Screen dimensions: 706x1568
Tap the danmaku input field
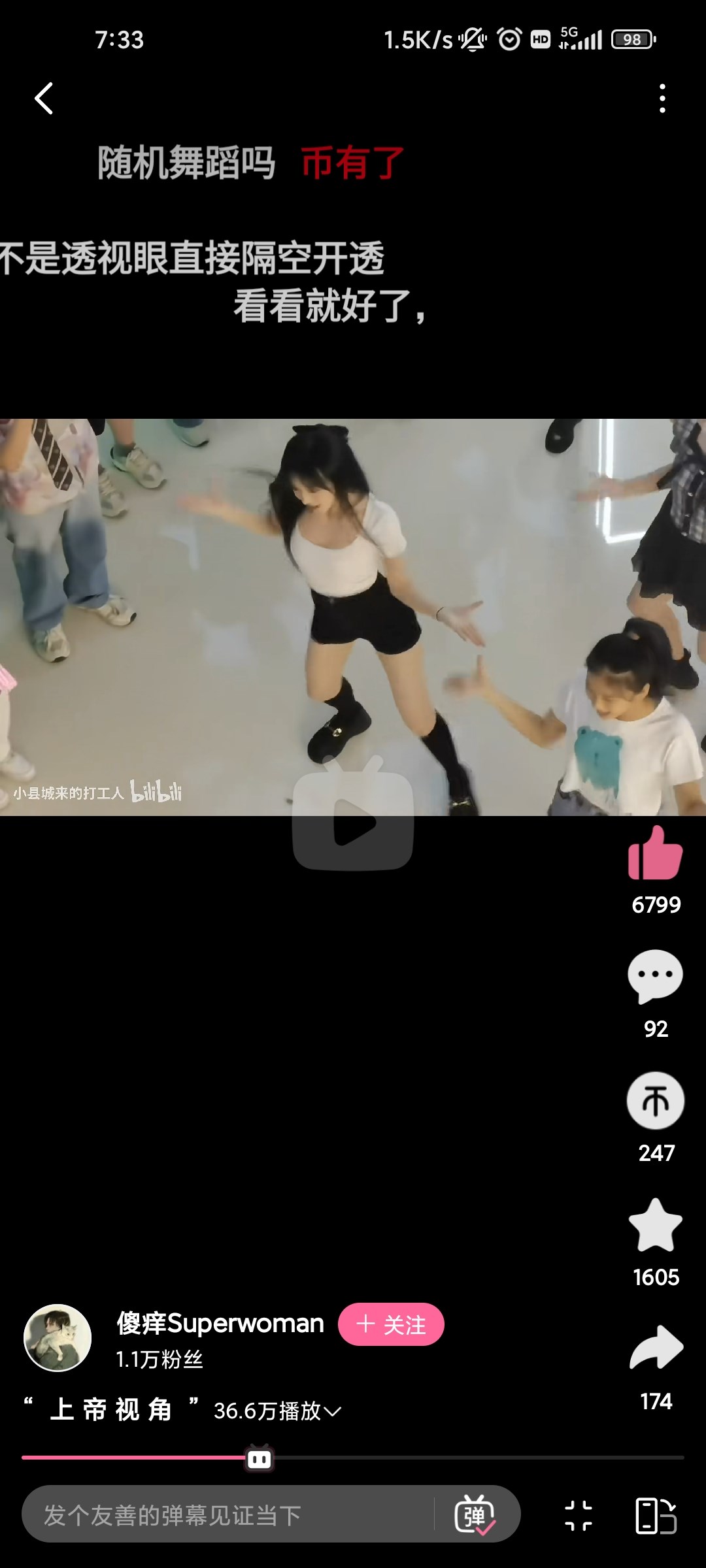(x=229, y=1514)
